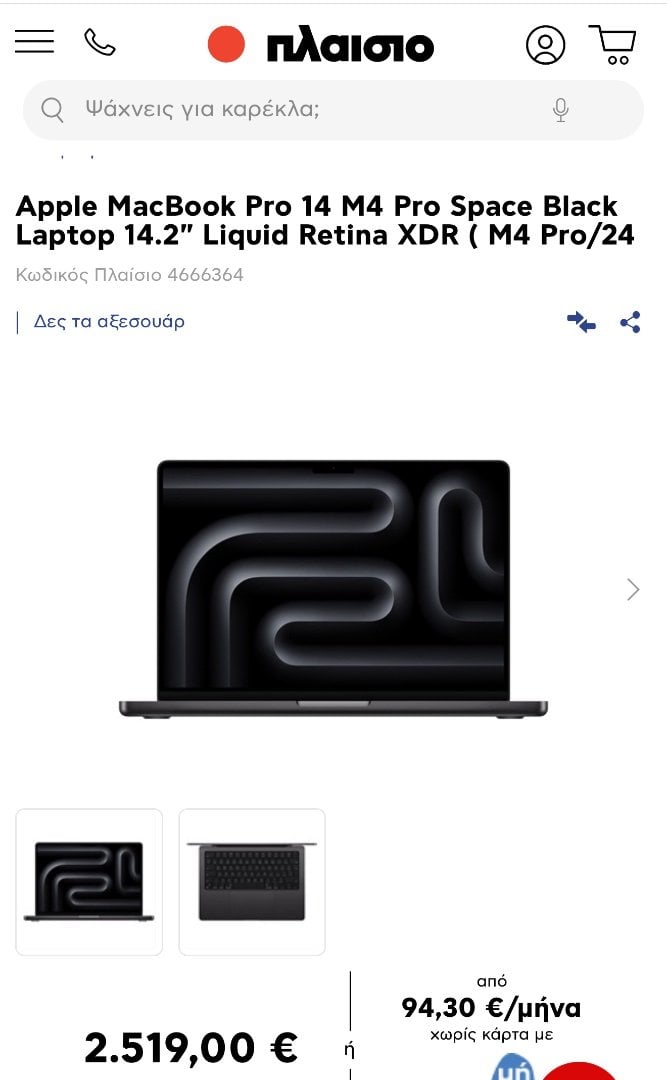Tap the Πλαίσιο logo to go home
The width and height of the screenshot is (667, 1080).
(x=321, y=45)
